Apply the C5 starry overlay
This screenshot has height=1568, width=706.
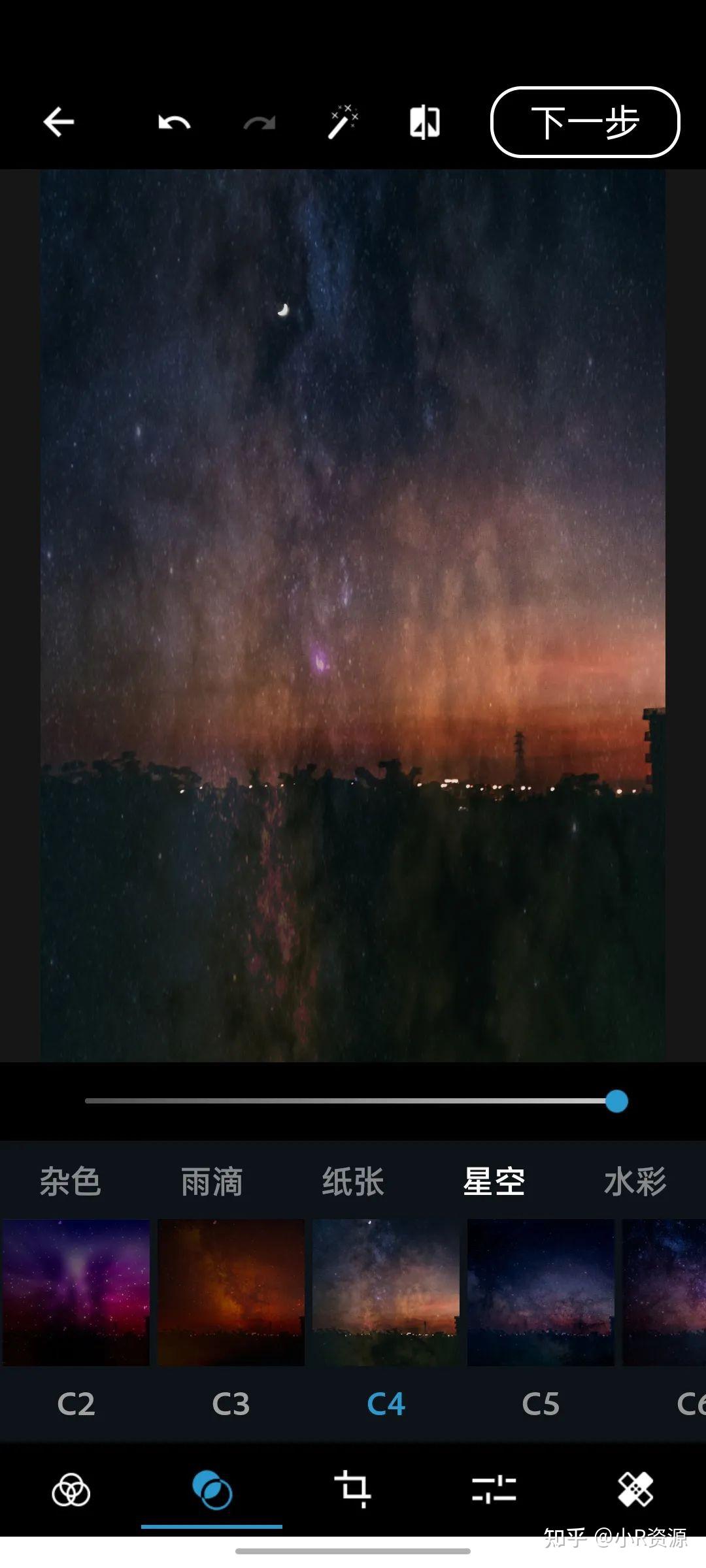[x=541, y=1292]
